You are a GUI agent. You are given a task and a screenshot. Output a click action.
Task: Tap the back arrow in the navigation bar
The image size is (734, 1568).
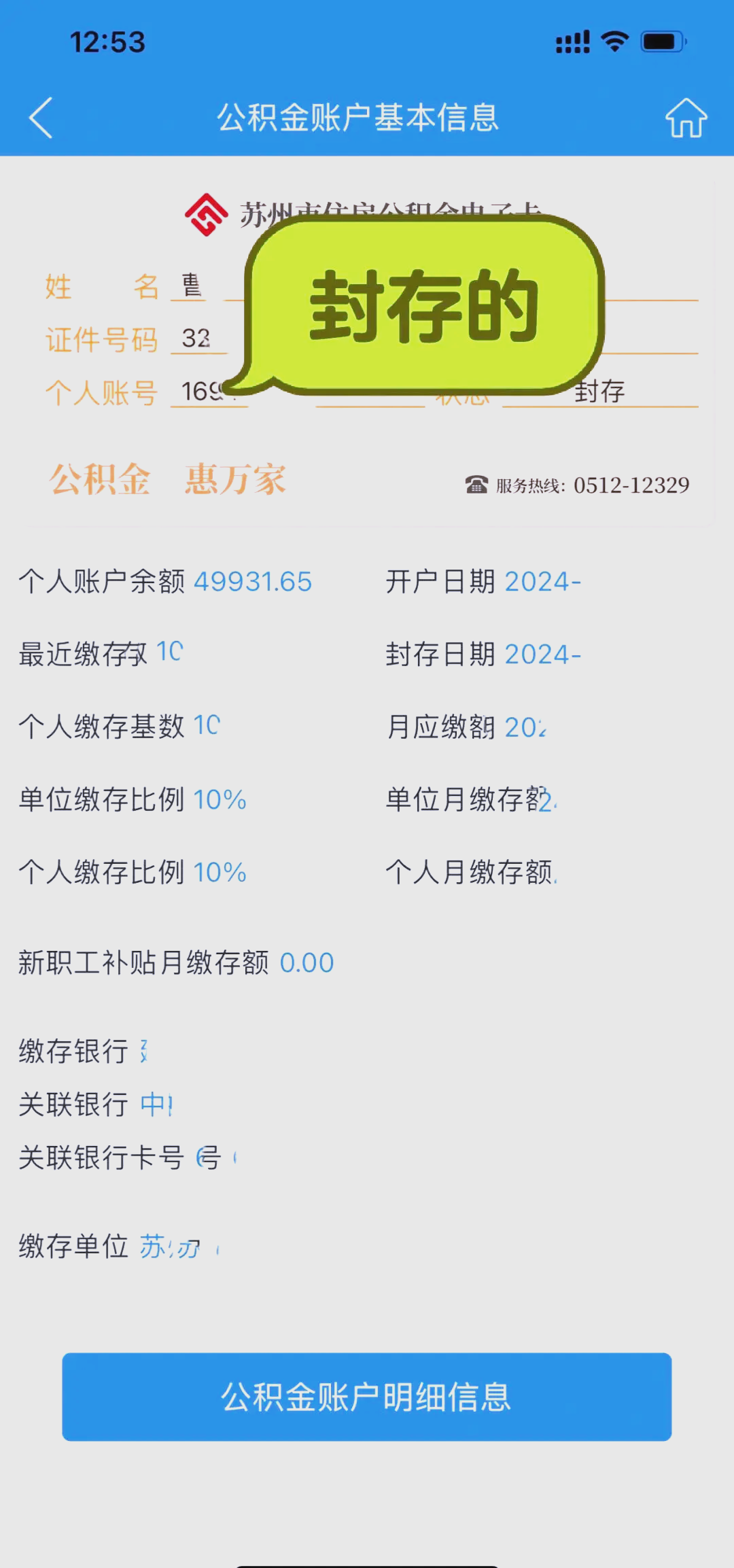tap(41, 118)
